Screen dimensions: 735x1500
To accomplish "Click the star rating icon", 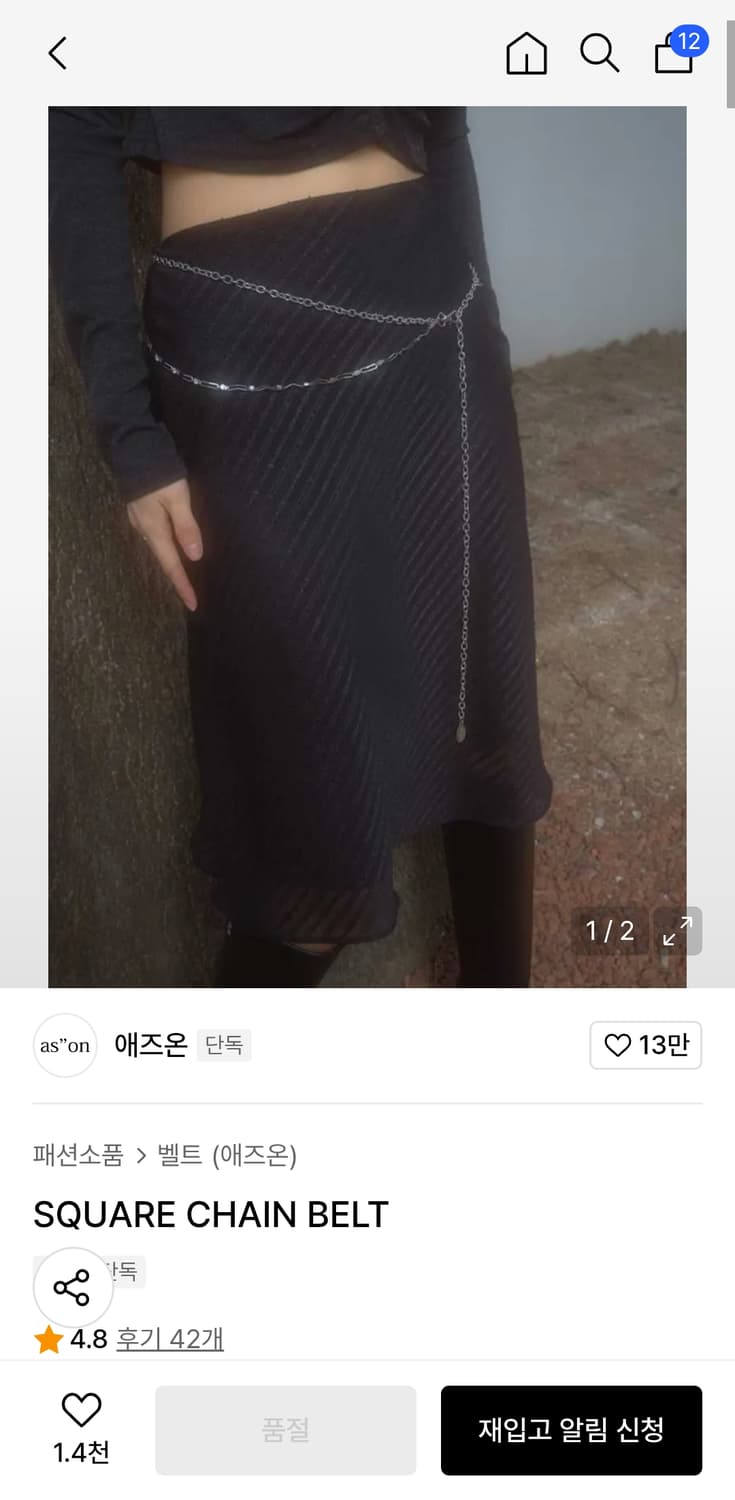I will 46,1339.
